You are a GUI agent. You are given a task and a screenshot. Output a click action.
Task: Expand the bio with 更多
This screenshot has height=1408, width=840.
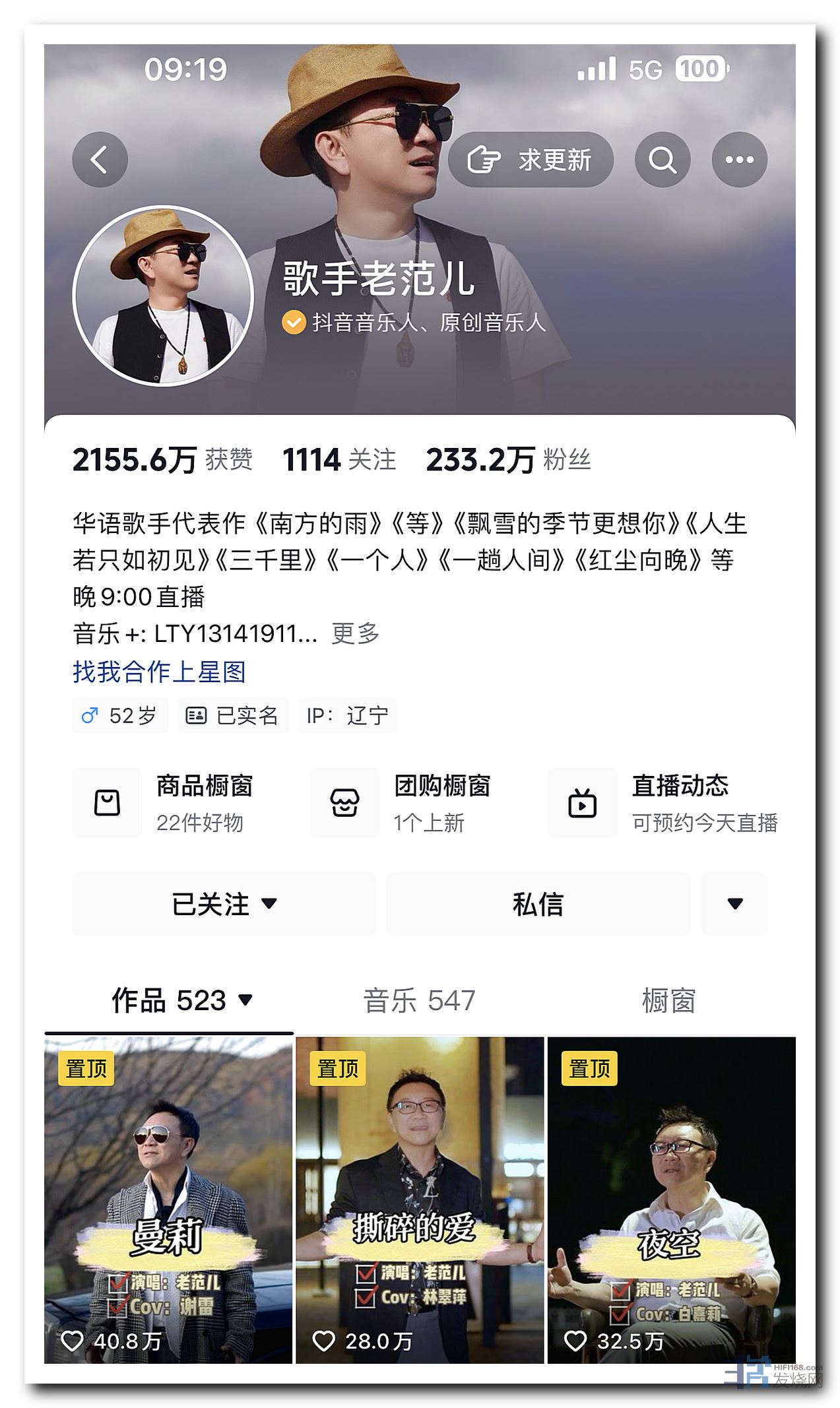click(x=356, y=634)
